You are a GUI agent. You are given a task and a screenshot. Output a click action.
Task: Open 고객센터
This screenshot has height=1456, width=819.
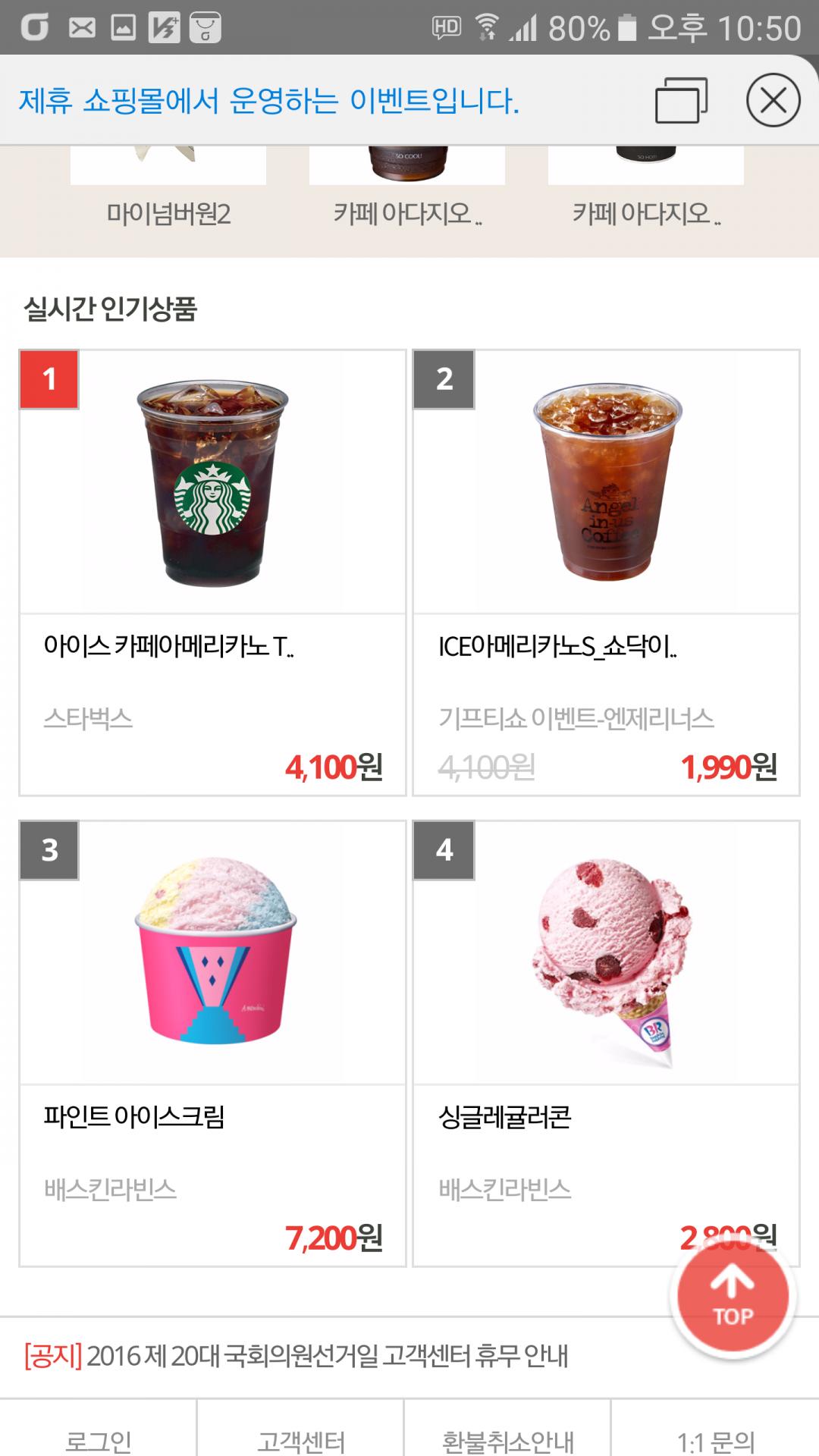click(300, 1439)
